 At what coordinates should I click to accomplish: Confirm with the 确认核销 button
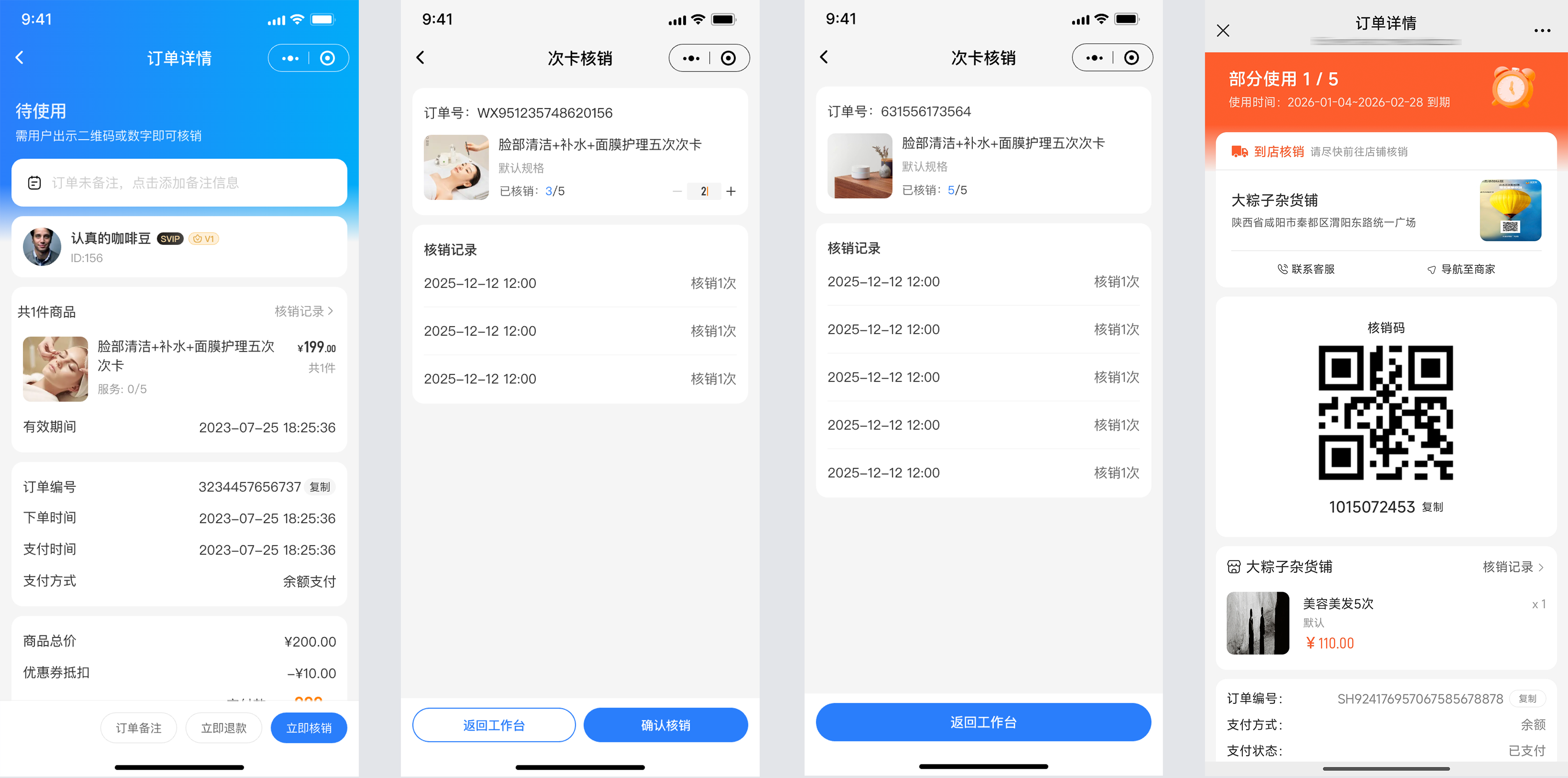coord(665,724)
